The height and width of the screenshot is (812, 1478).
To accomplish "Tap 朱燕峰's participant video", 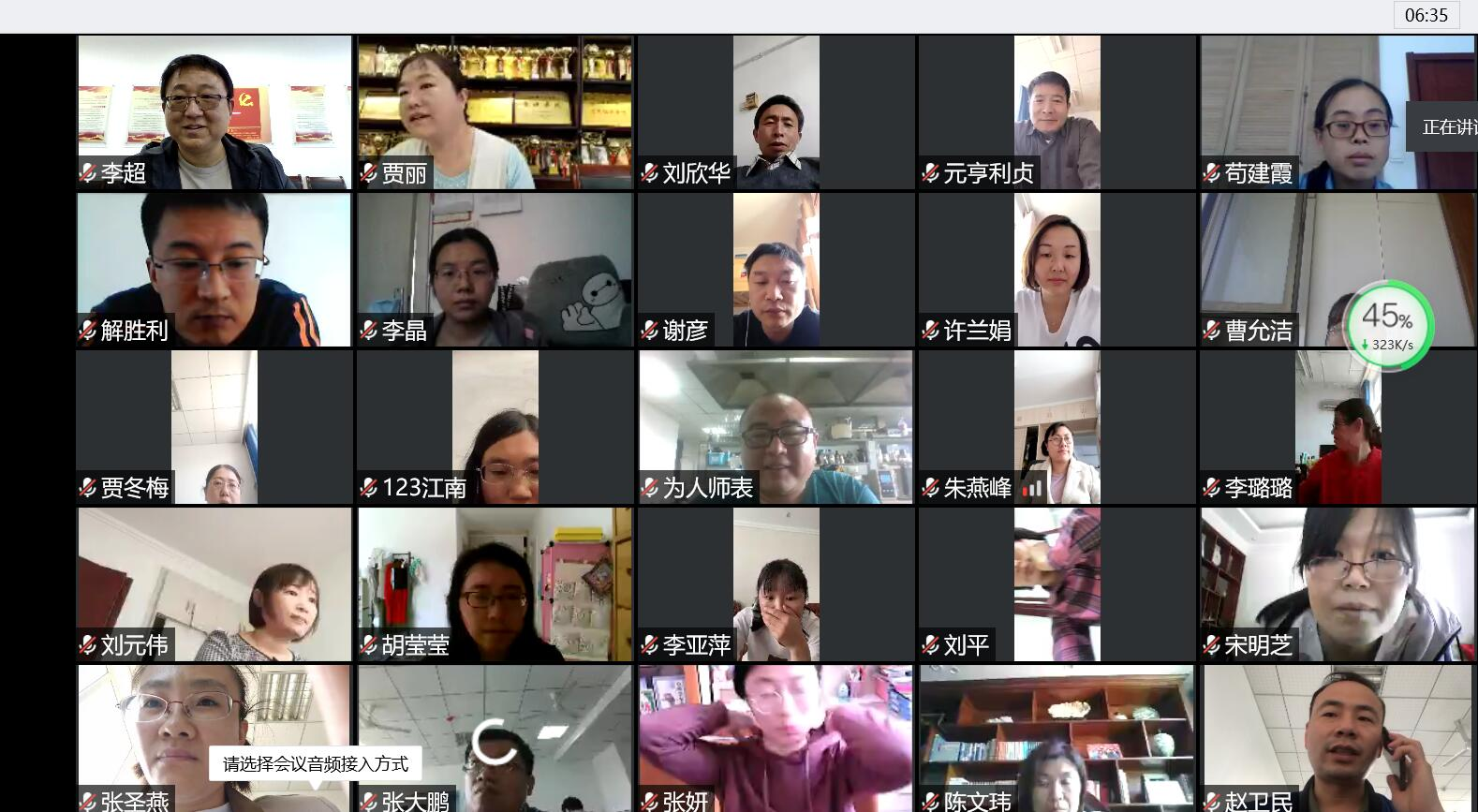I will click(x=1057, y=427).
